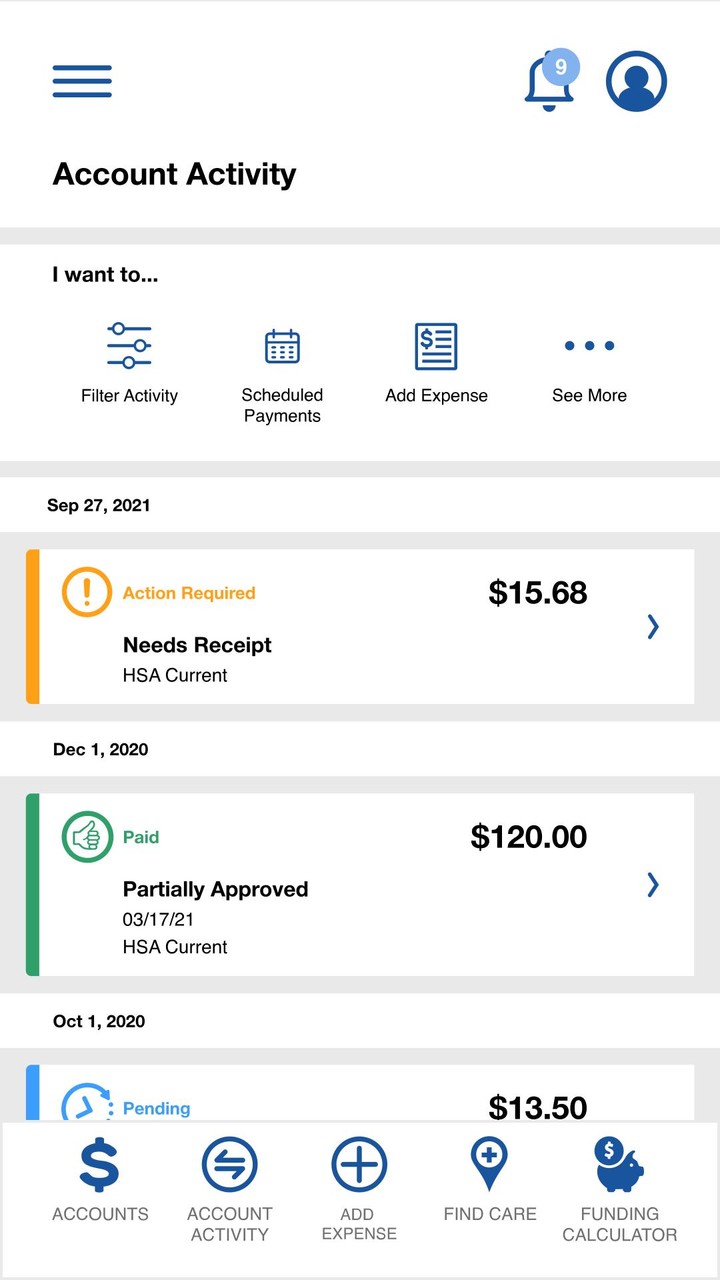Expand the $120.00 Partially Approved transaction chevron
Image resolution: width=720 pixels, height=1280 pixels.
coord(653,885)
